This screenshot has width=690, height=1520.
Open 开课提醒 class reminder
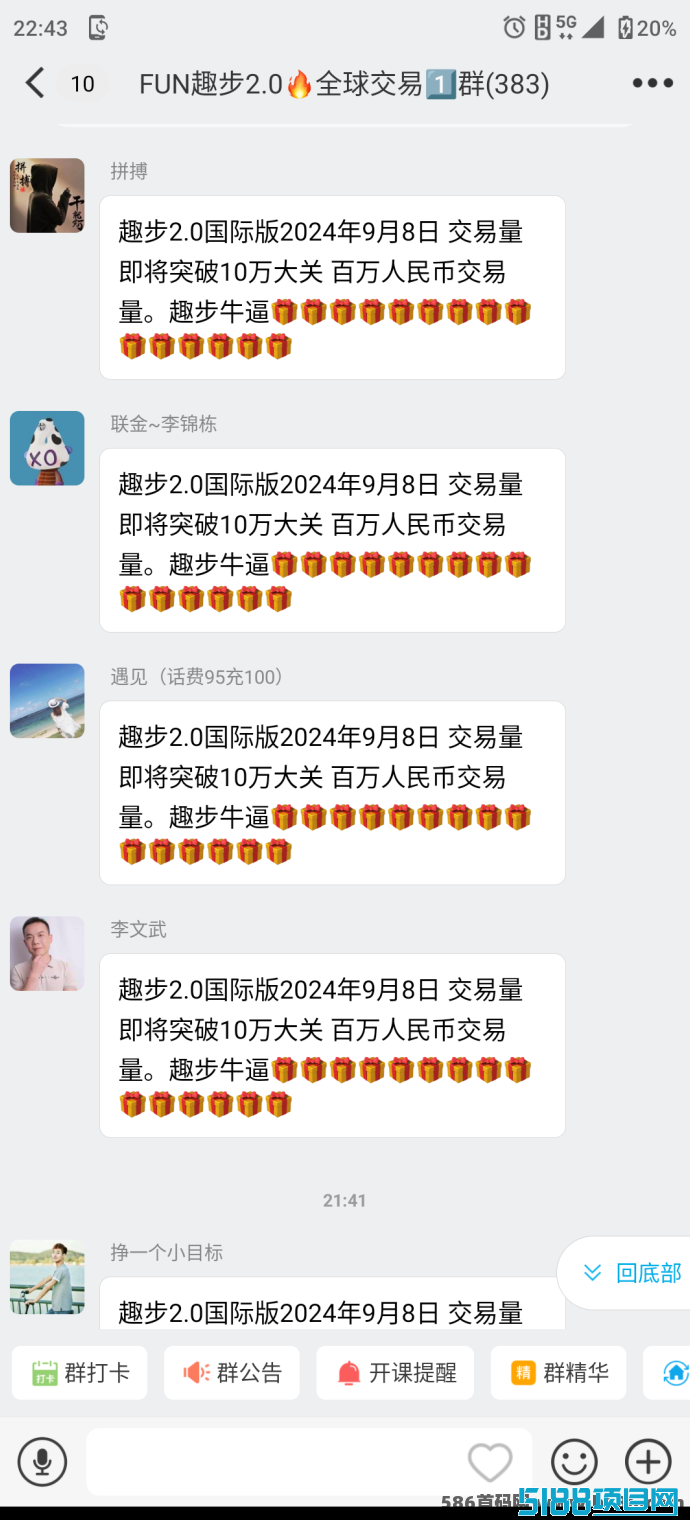[395, 1372]
